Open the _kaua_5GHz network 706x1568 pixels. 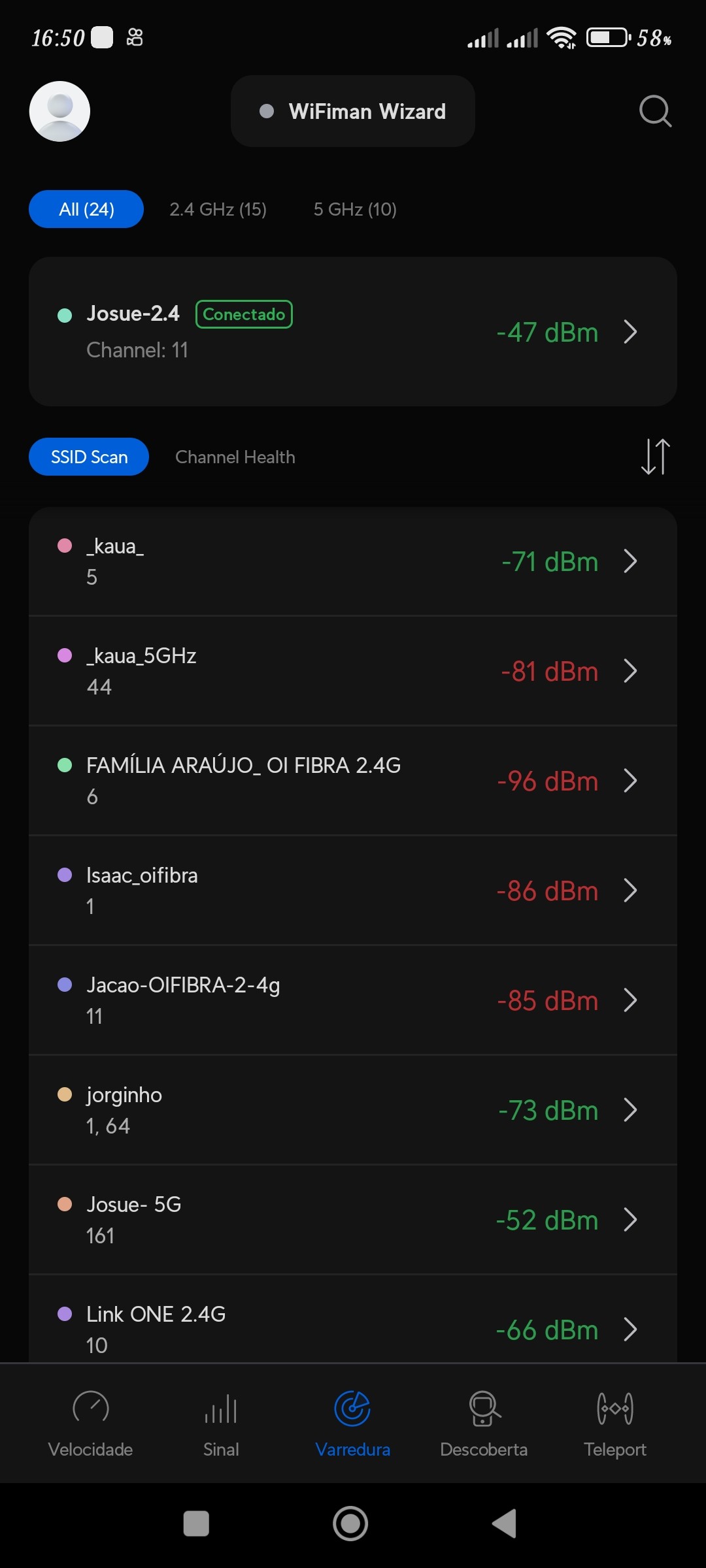point(353,671)
